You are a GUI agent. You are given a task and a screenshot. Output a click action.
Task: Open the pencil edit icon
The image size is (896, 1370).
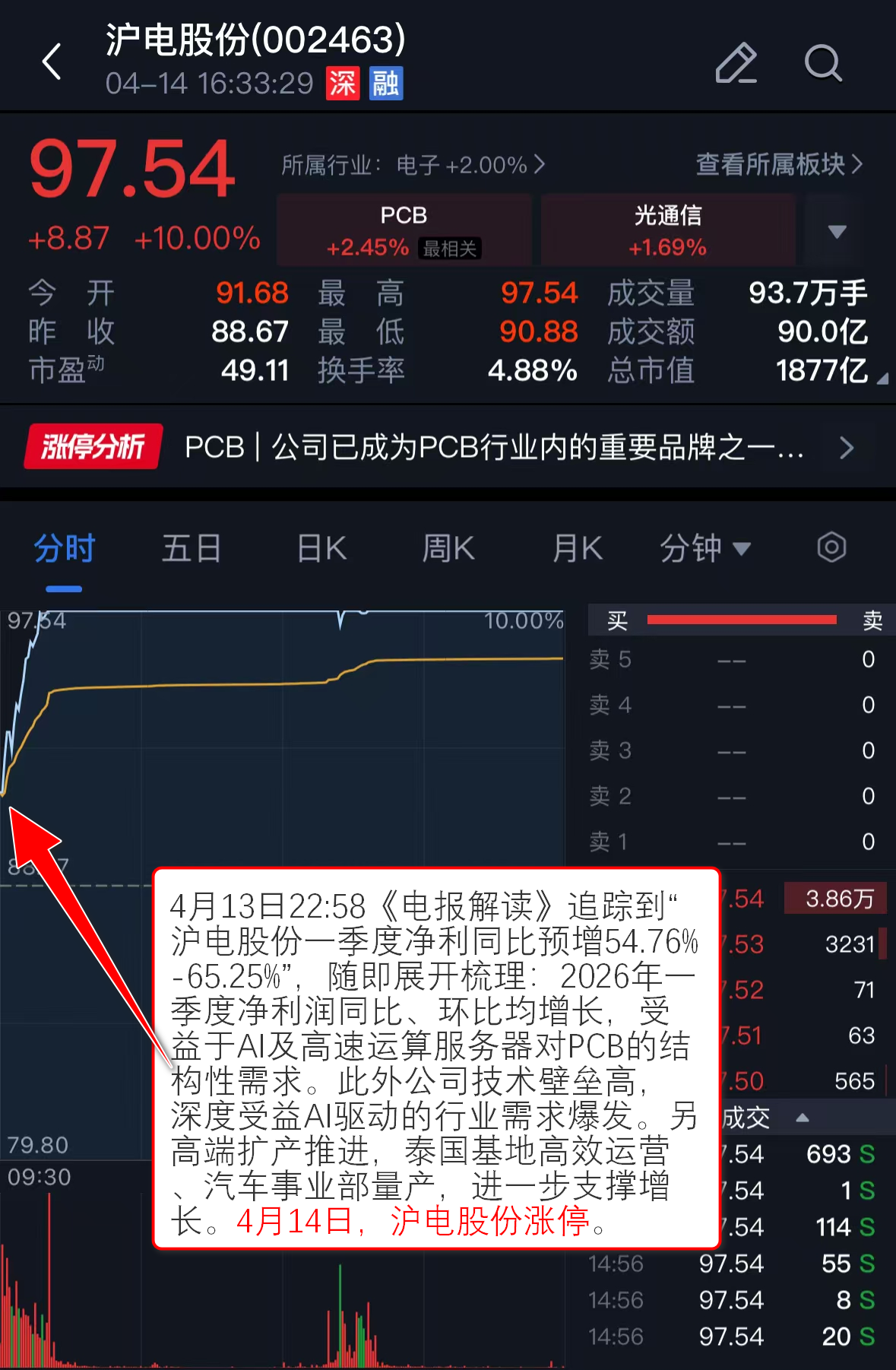(736, 63)
